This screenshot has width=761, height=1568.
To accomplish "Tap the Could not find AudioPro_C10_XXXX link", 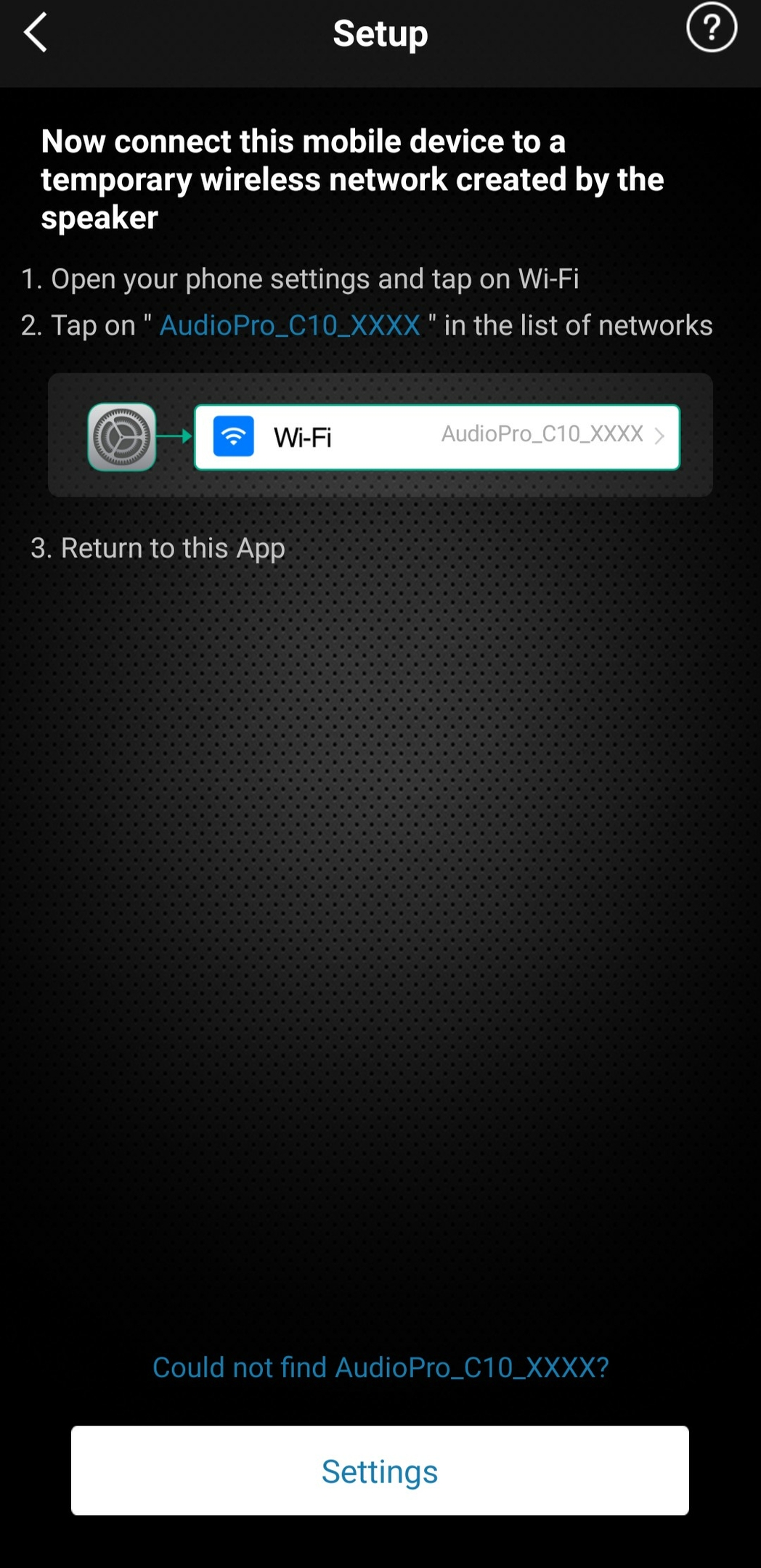I will tap(380, 1368).
